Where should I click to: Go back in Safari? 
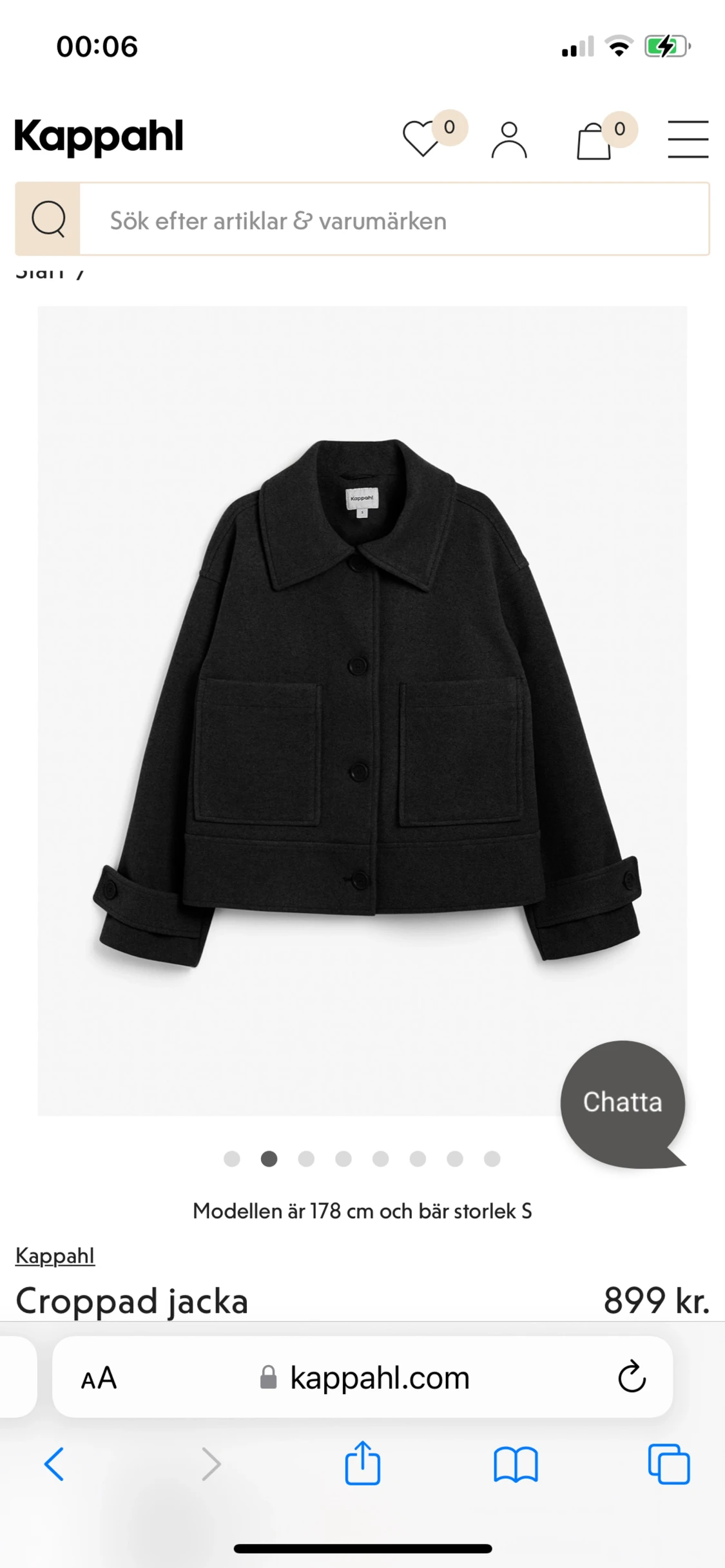point(54,1464)
